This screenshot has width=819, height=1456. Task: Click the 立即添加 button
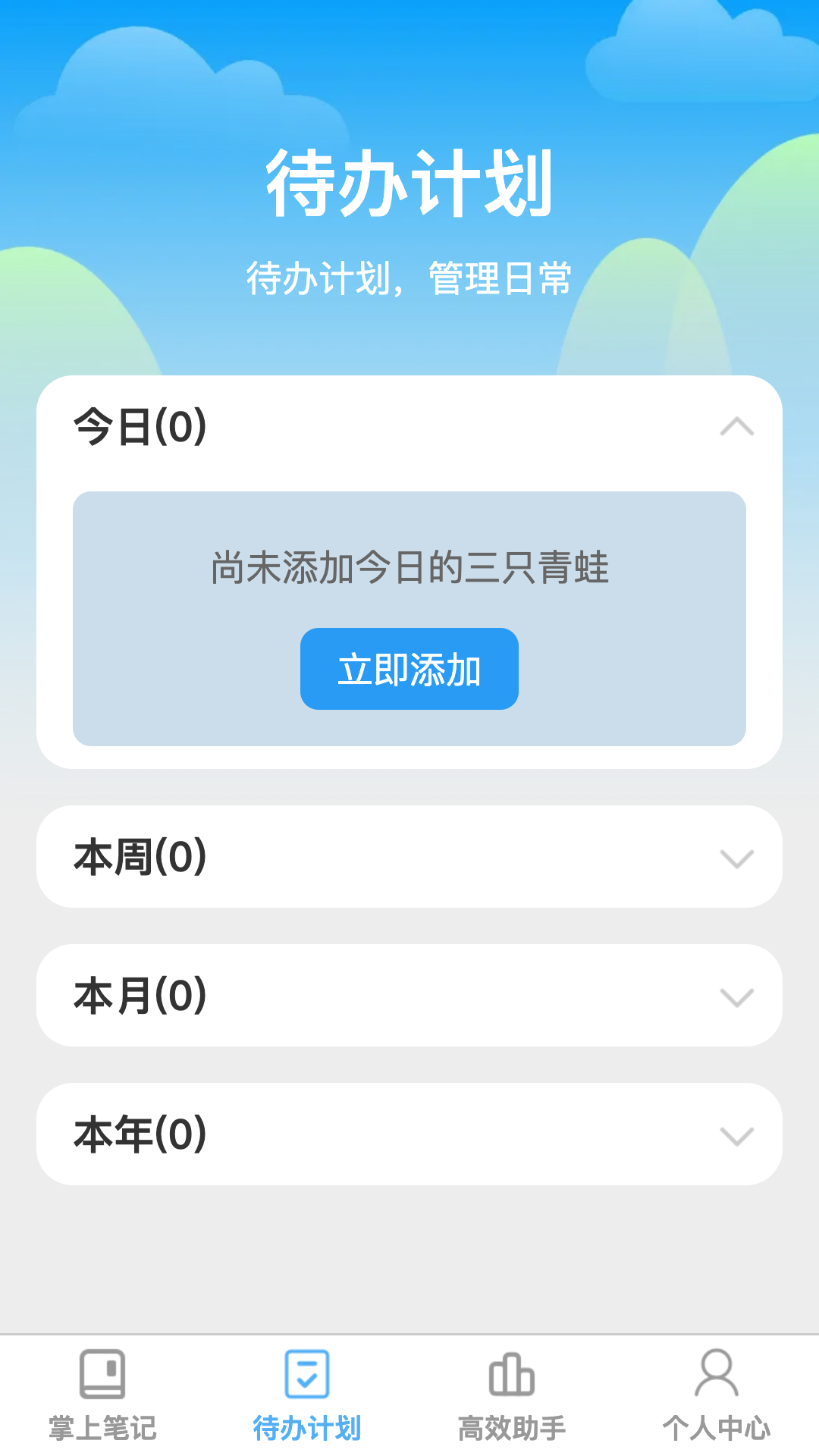tap(409, 669)
